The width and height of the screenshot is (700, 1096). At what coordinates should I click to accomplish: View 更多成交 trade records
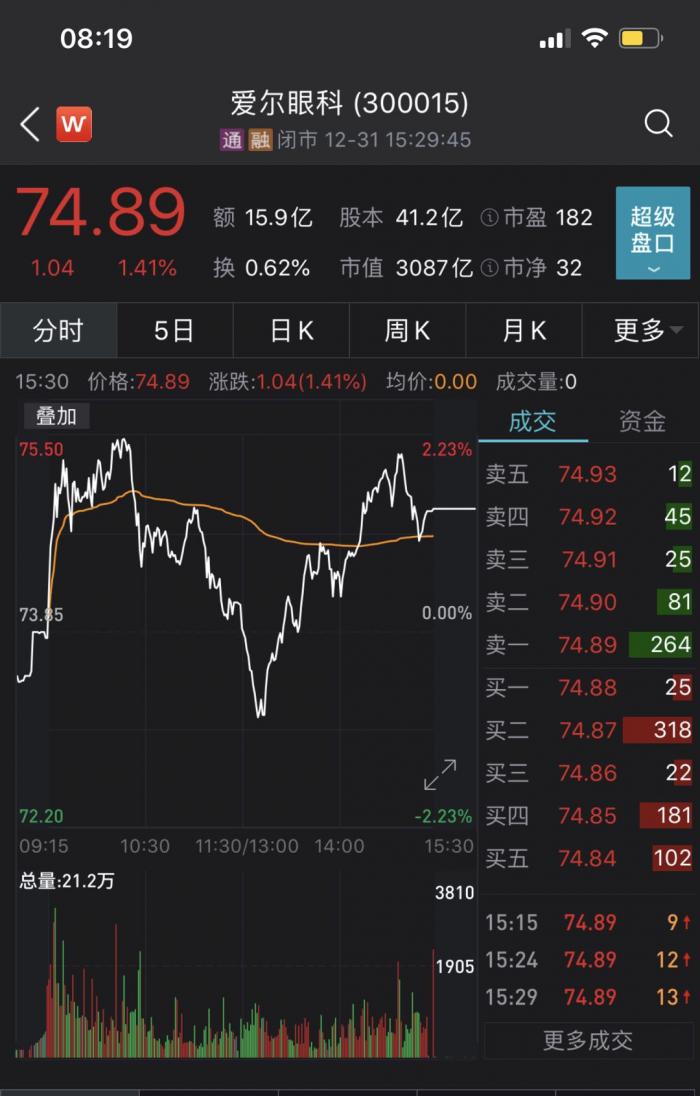588,1040
